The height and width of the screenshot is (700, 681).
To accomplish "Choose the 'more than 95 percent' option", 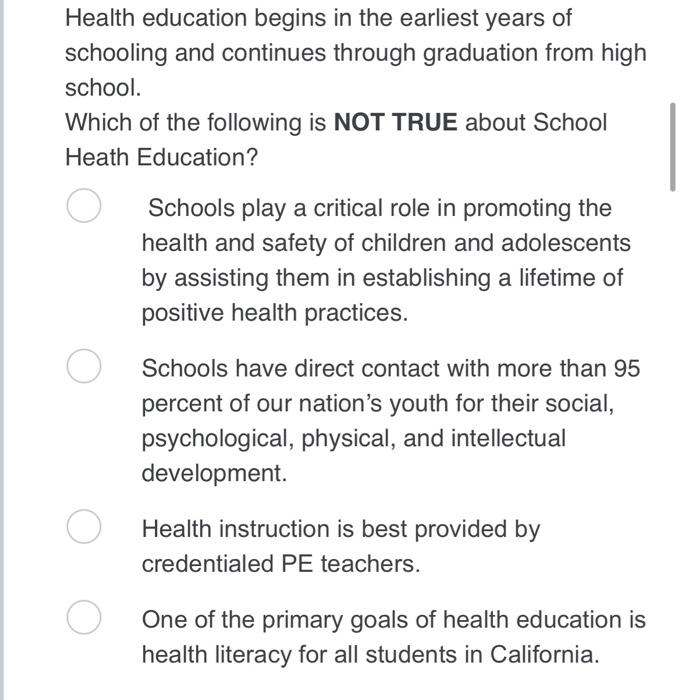I will pyautogui.click(x=83, y=368).
